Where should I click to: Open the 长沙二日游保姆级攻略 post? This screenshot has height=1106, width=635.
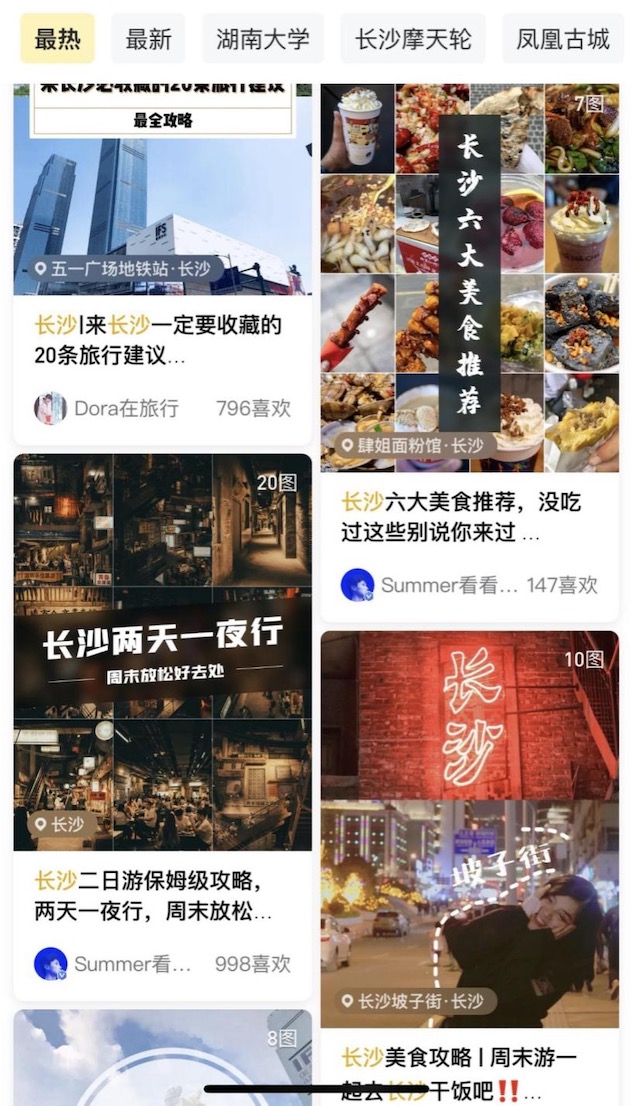(x=162, y=895)
